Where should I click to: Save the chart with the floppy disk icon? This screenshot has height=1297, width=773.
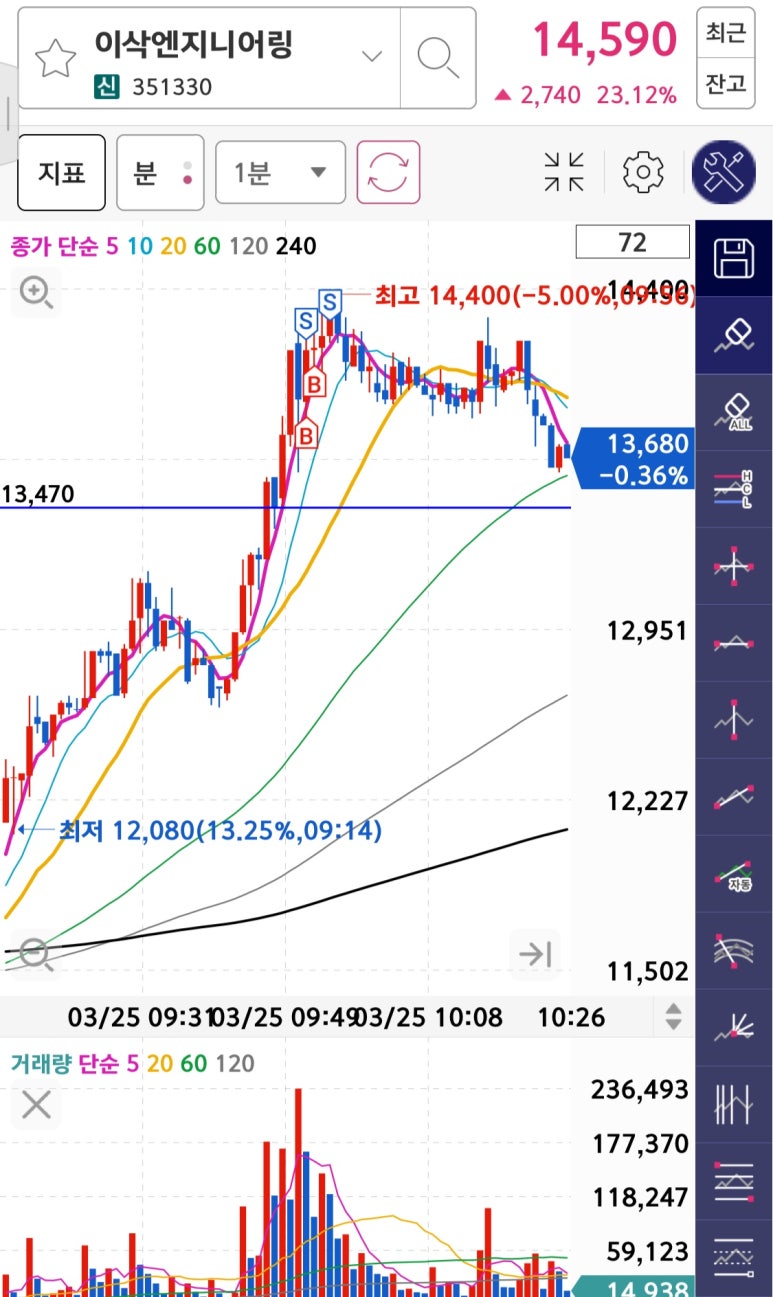734,259
